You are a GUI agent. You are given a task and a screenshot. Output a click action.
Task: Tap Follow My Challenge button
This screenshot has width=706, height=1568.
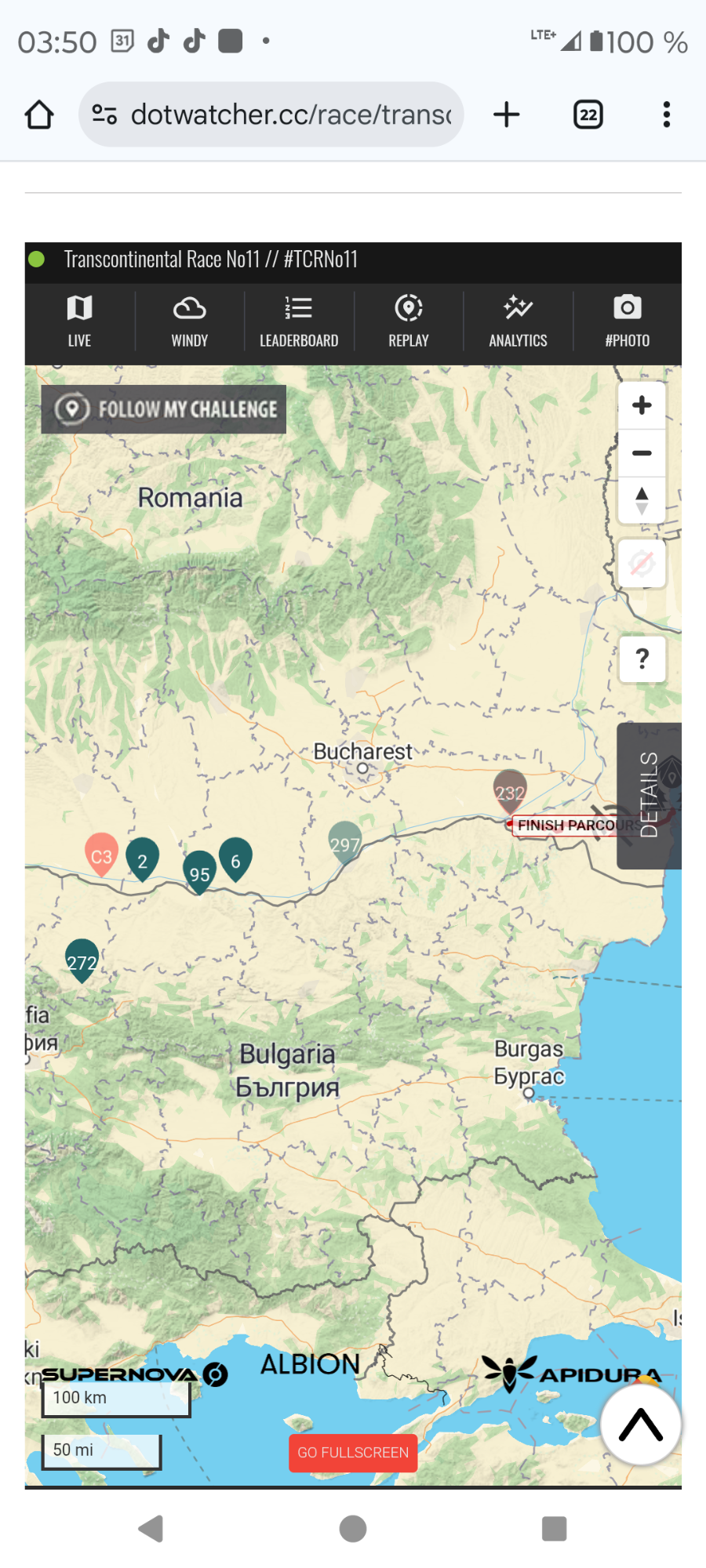[x=164, y=409]
